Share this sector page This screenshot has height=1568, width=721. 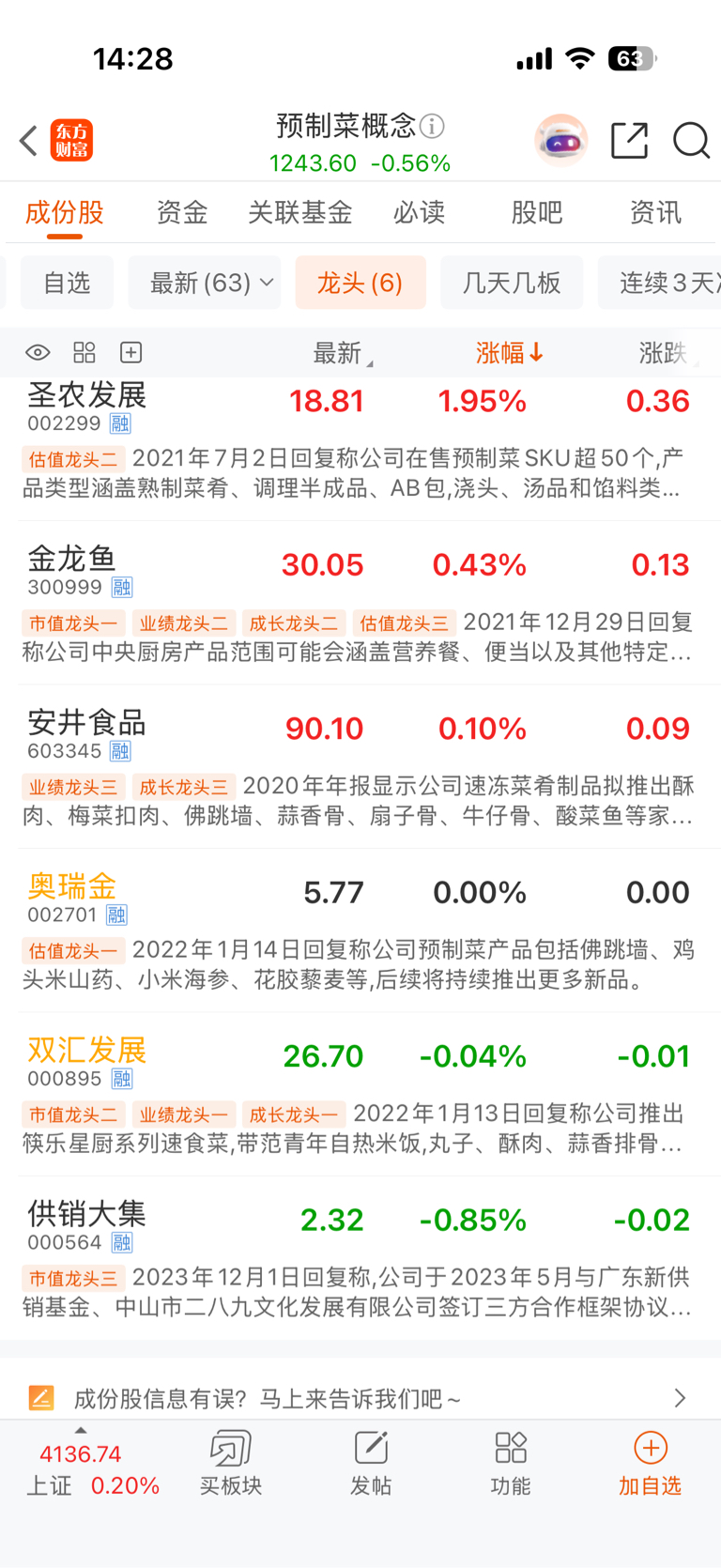(x=629, y=141)
